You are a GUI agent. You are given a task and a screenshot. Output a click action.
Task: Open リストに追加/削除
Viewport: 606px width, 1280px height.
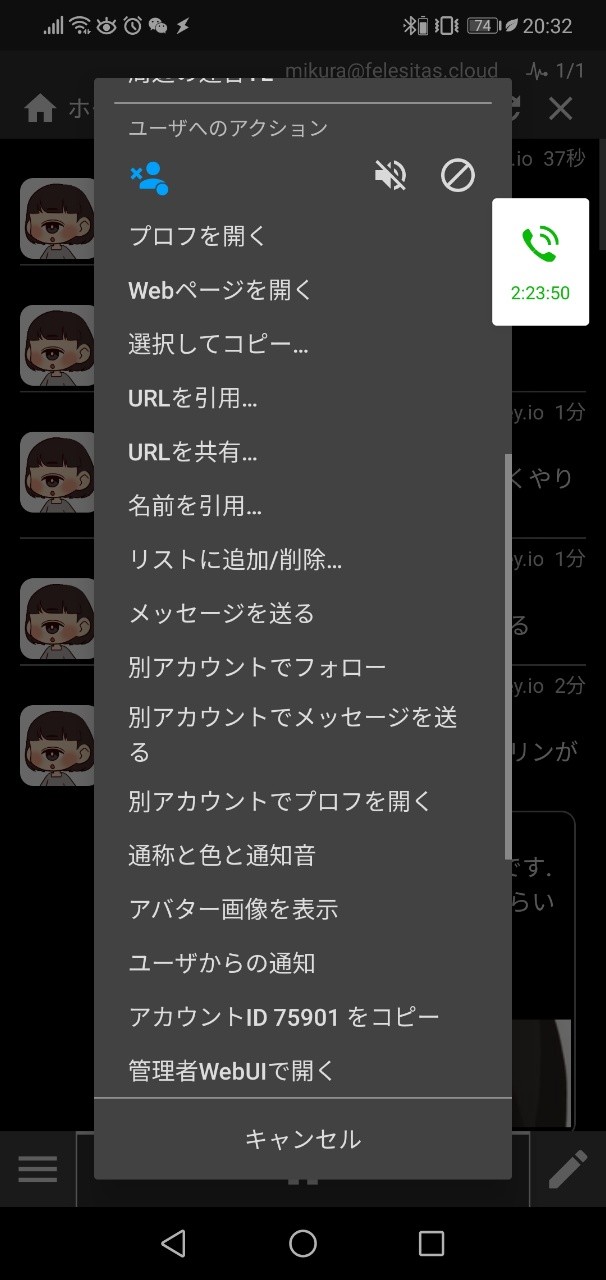(235, 561)
